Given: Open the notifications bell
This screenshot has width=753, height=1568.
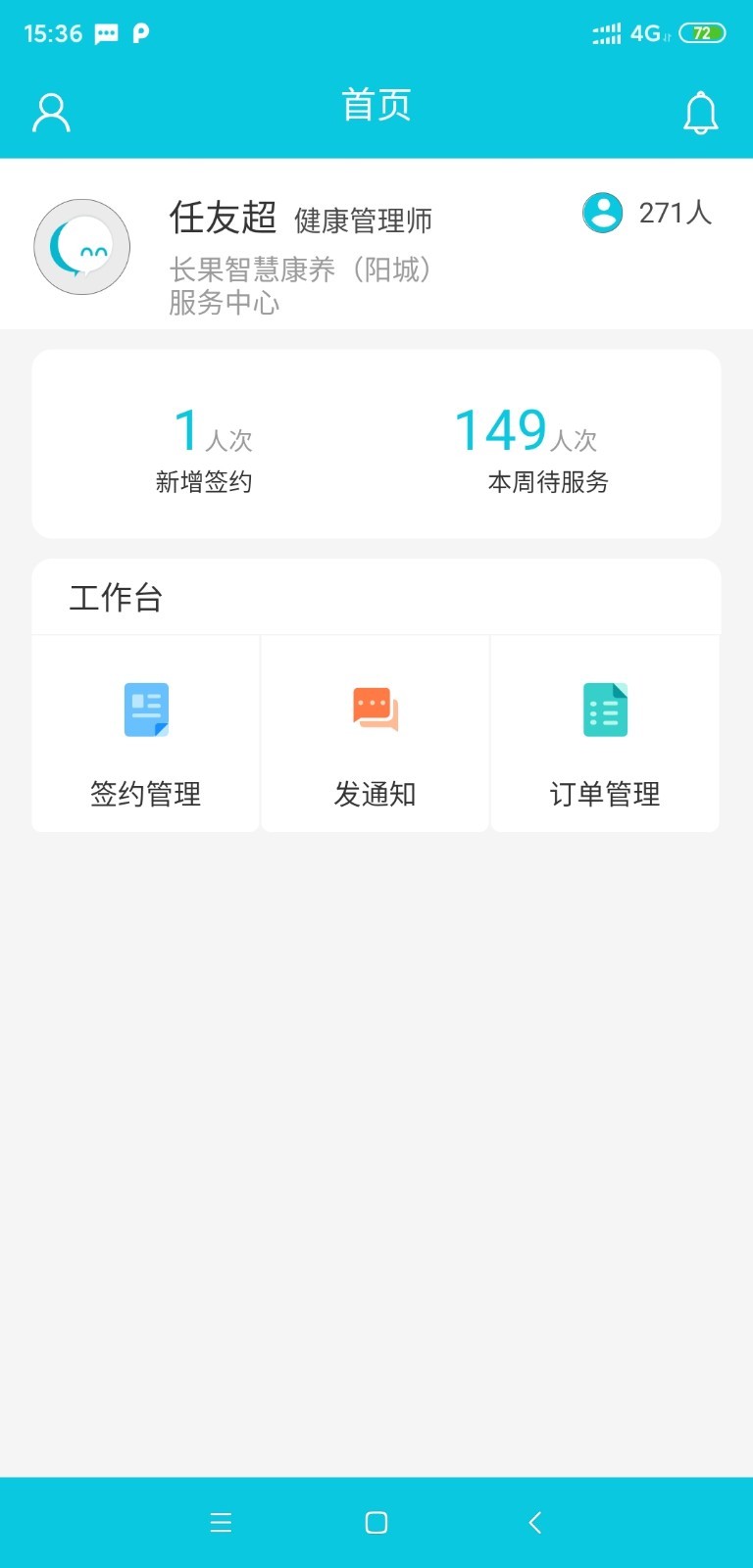Looking at the screenshot, I should tap(700, 113).
